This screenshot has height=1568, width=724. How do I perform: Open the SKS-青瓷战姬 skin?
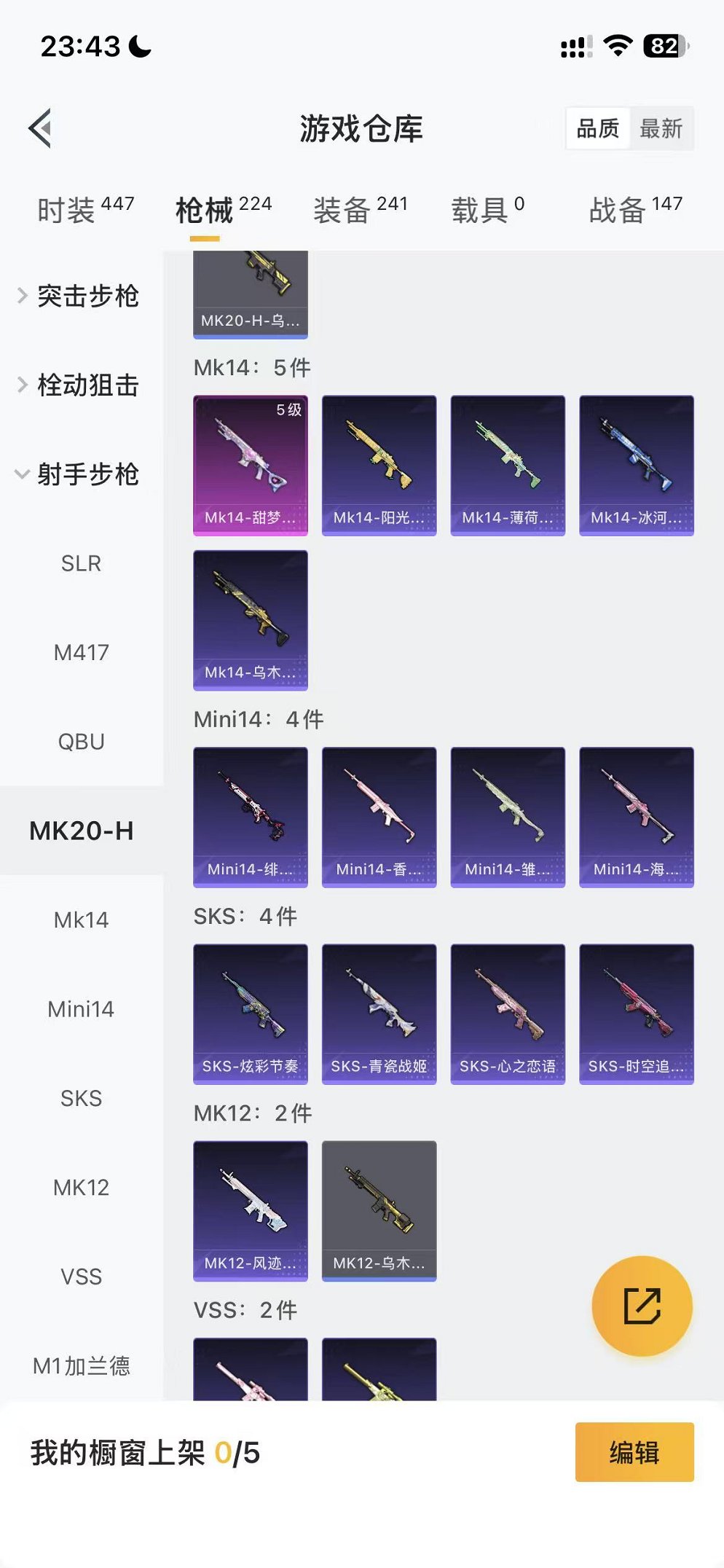click(x=379, y=1014)
